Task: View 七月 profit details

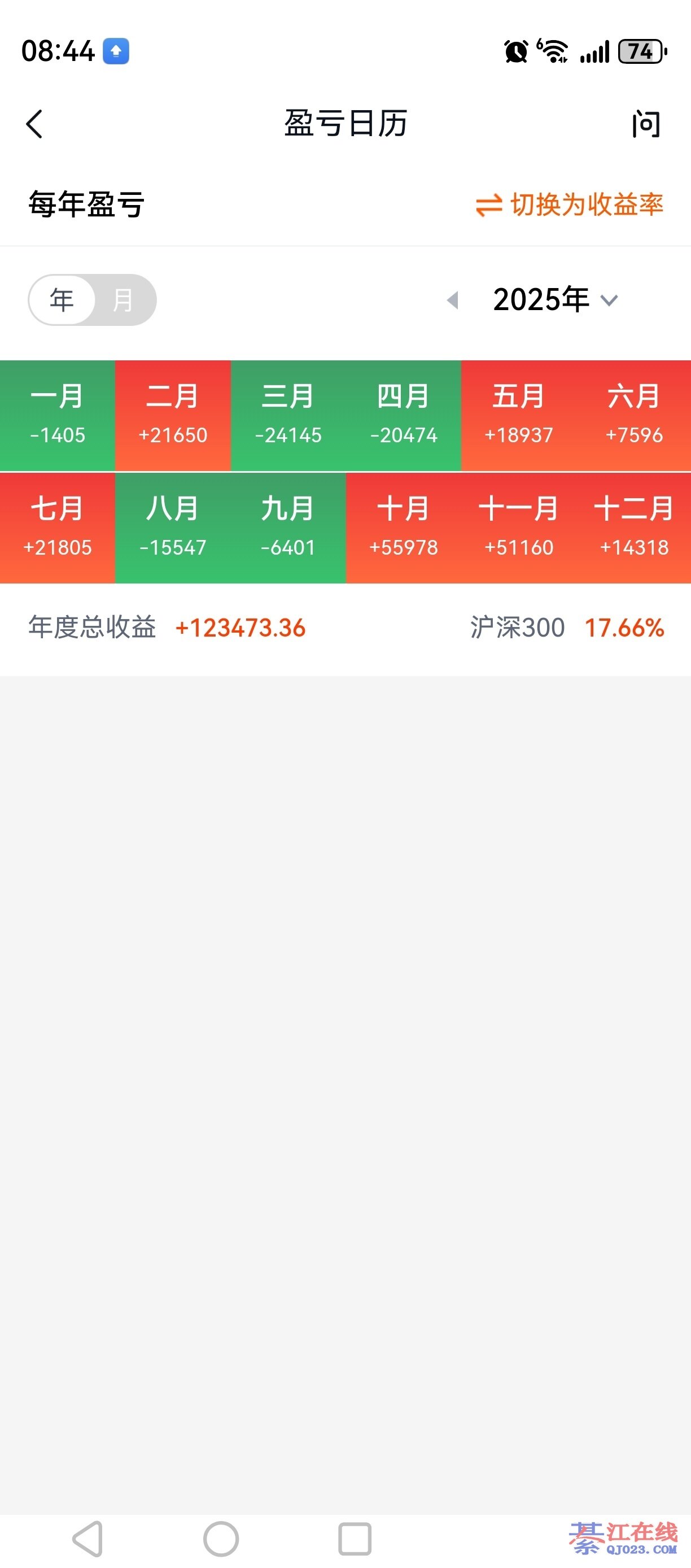Action: (x=58, y=528)
